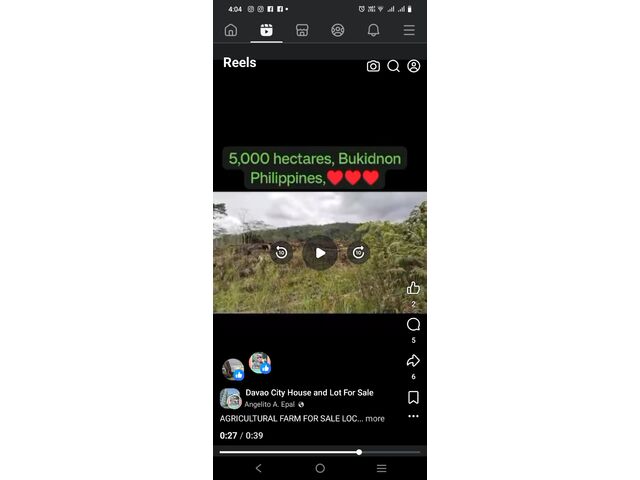The height and width of the screenshot is (480, 640).
Task: Open the three-dot options for this reel
Action: tap(413, 416)
